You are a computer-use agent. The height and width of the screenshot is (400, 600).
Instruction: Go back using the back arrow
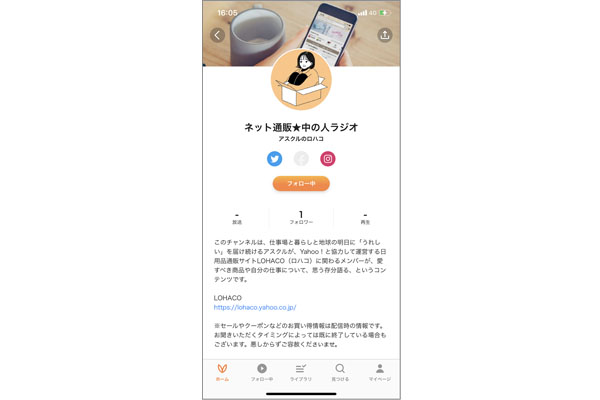pyautogui.click(x=217, y=35)
